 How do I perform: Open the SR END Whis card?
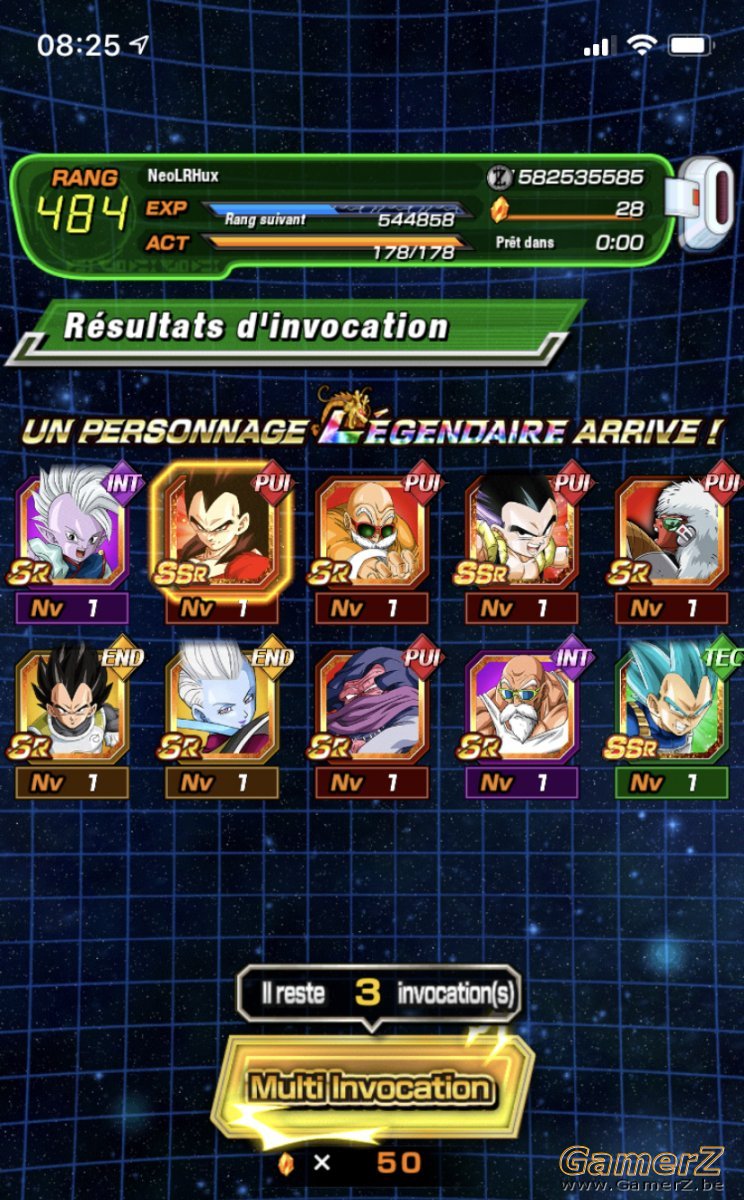[x=222, y=718]
